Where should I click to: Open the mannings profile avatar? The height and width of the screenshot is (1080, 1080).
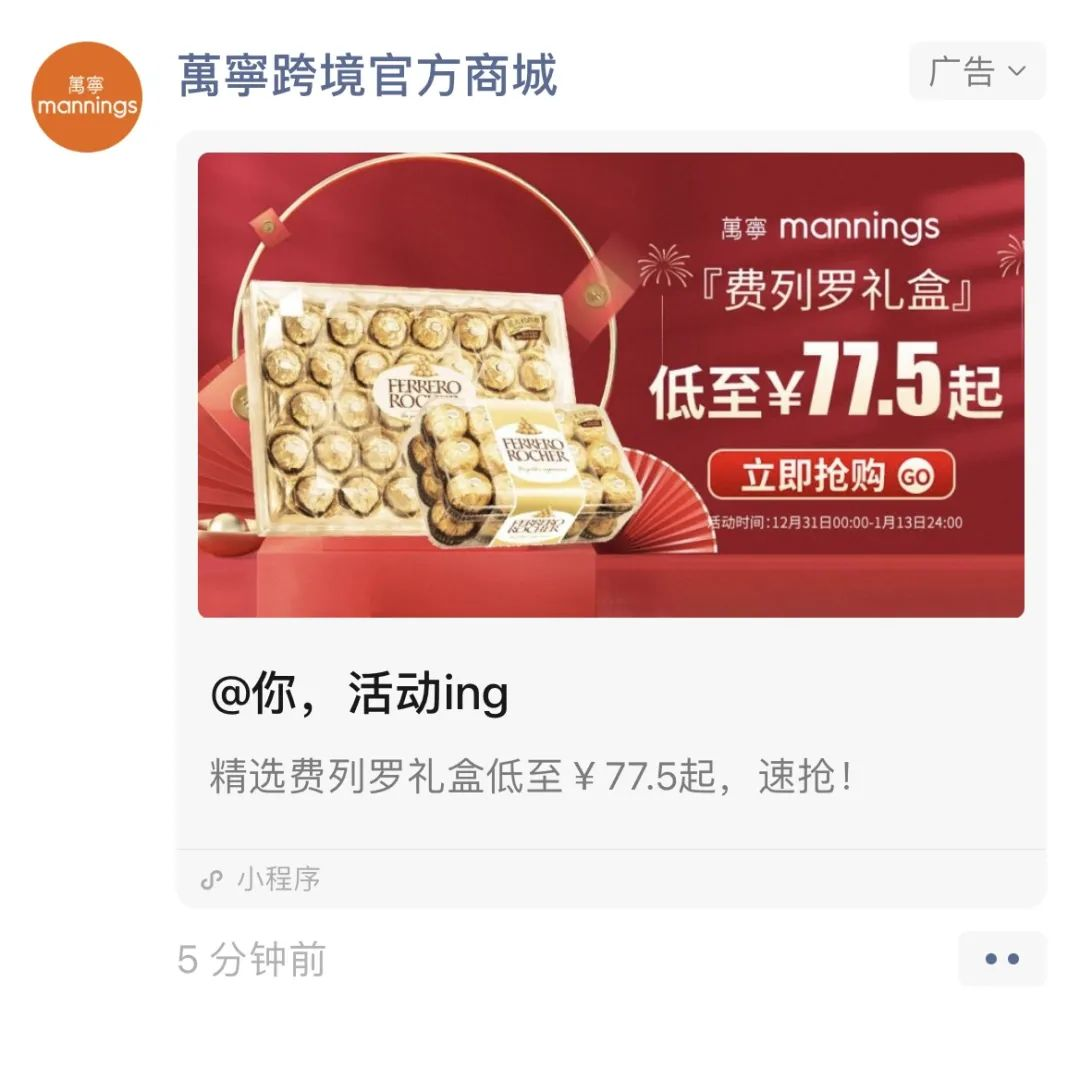tap(87, 97)
